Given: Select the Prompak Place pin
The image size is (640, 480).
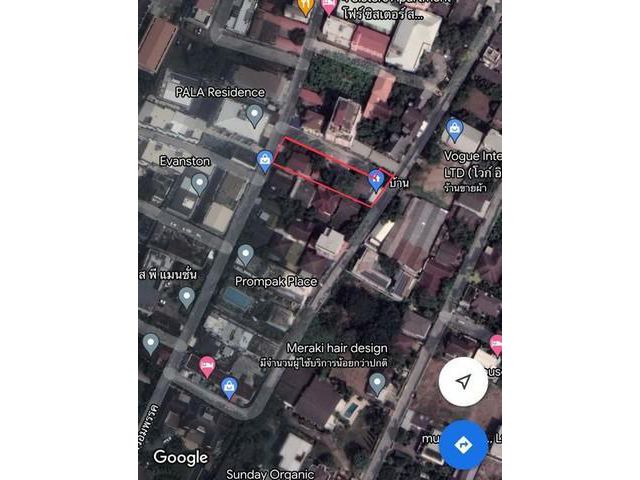Looking at the screenshot, I should coord(245,256).
